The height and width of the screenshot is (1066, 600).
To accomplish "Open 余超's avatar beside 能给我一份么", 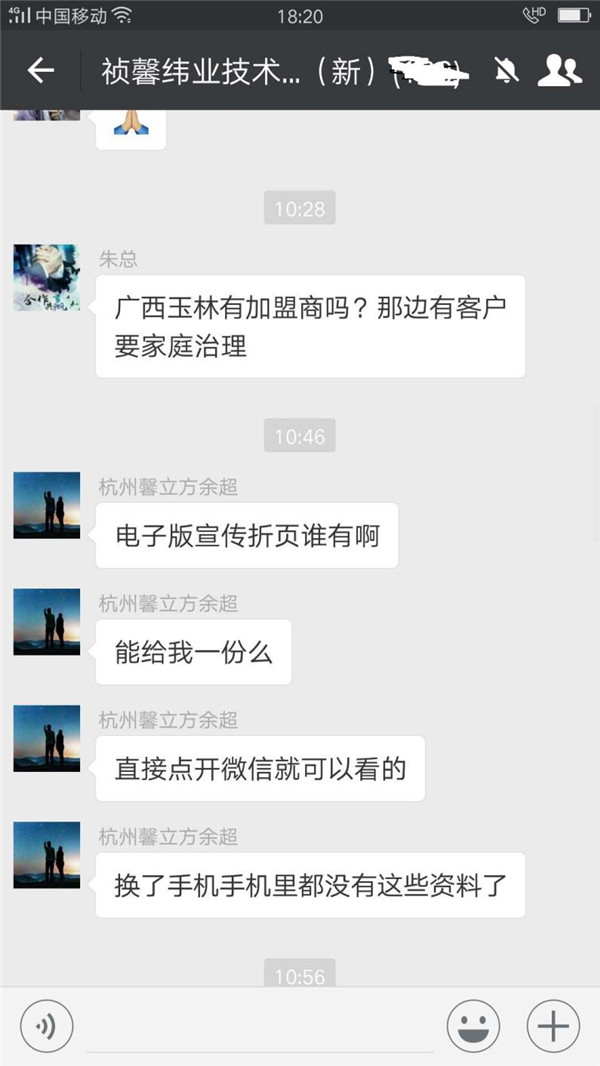I will [x=47, y=621].
